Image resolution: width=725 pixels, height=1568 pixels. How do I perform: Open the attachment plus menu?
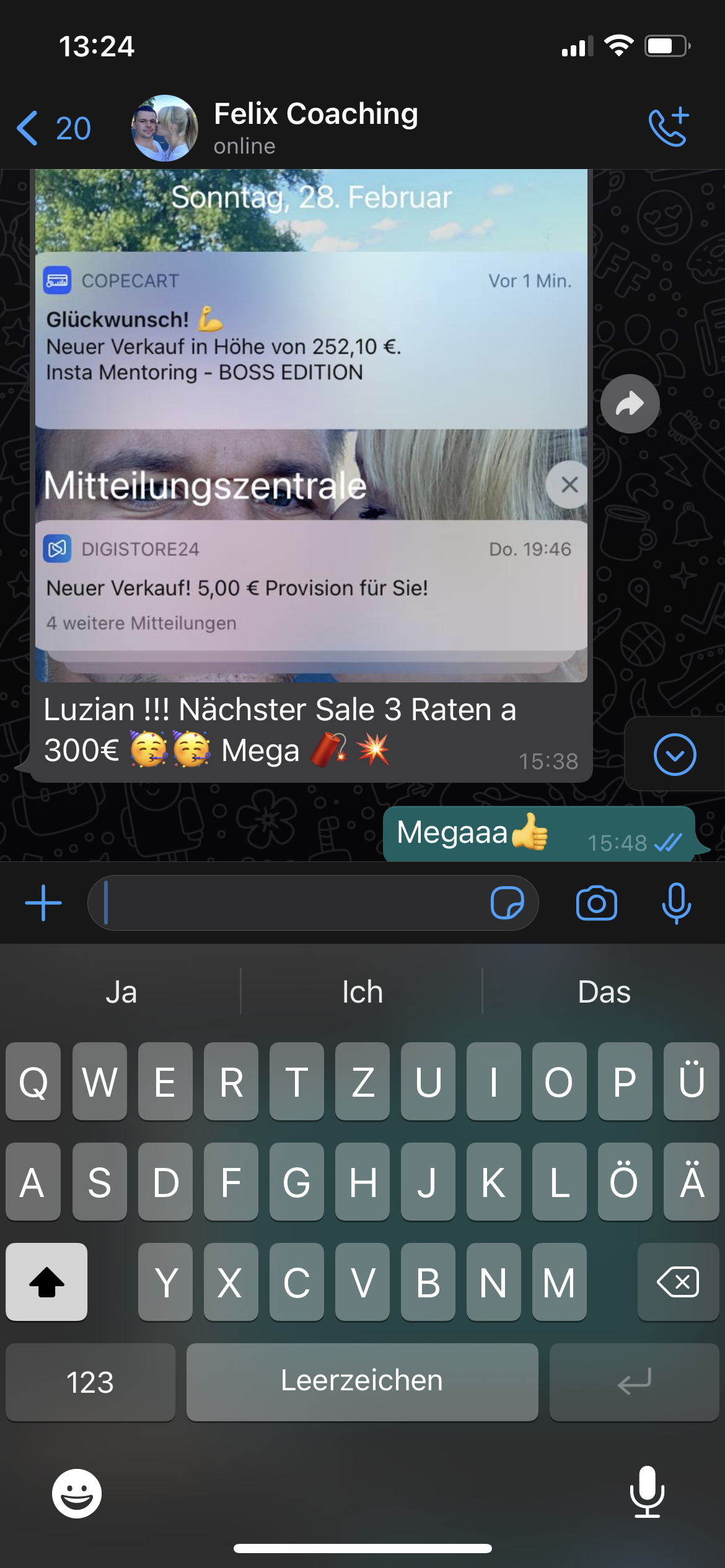(x=43, y=903)
